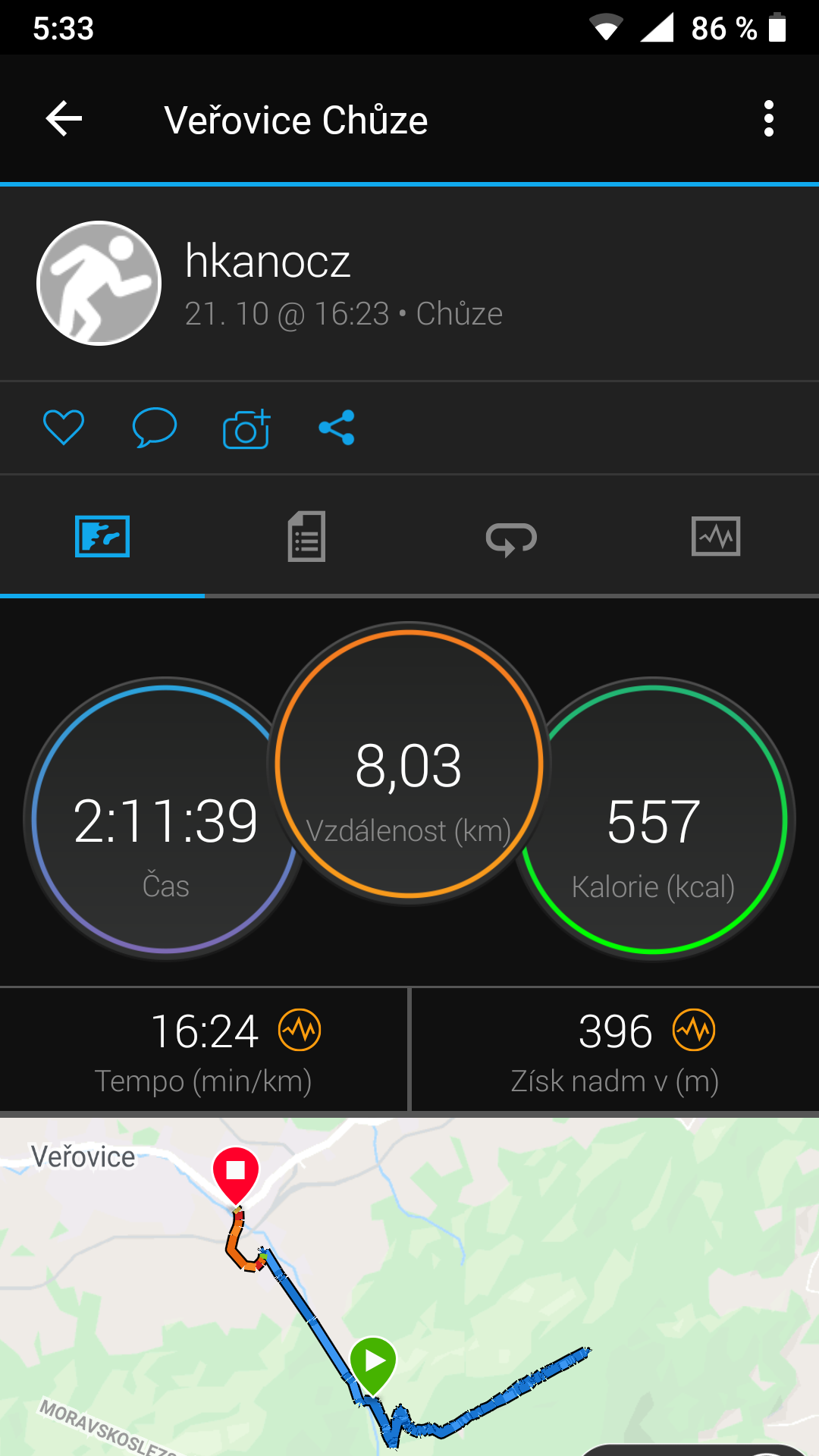Open the three-dot overflow menu
This screenshot has height=1456, width=819.
769,119
